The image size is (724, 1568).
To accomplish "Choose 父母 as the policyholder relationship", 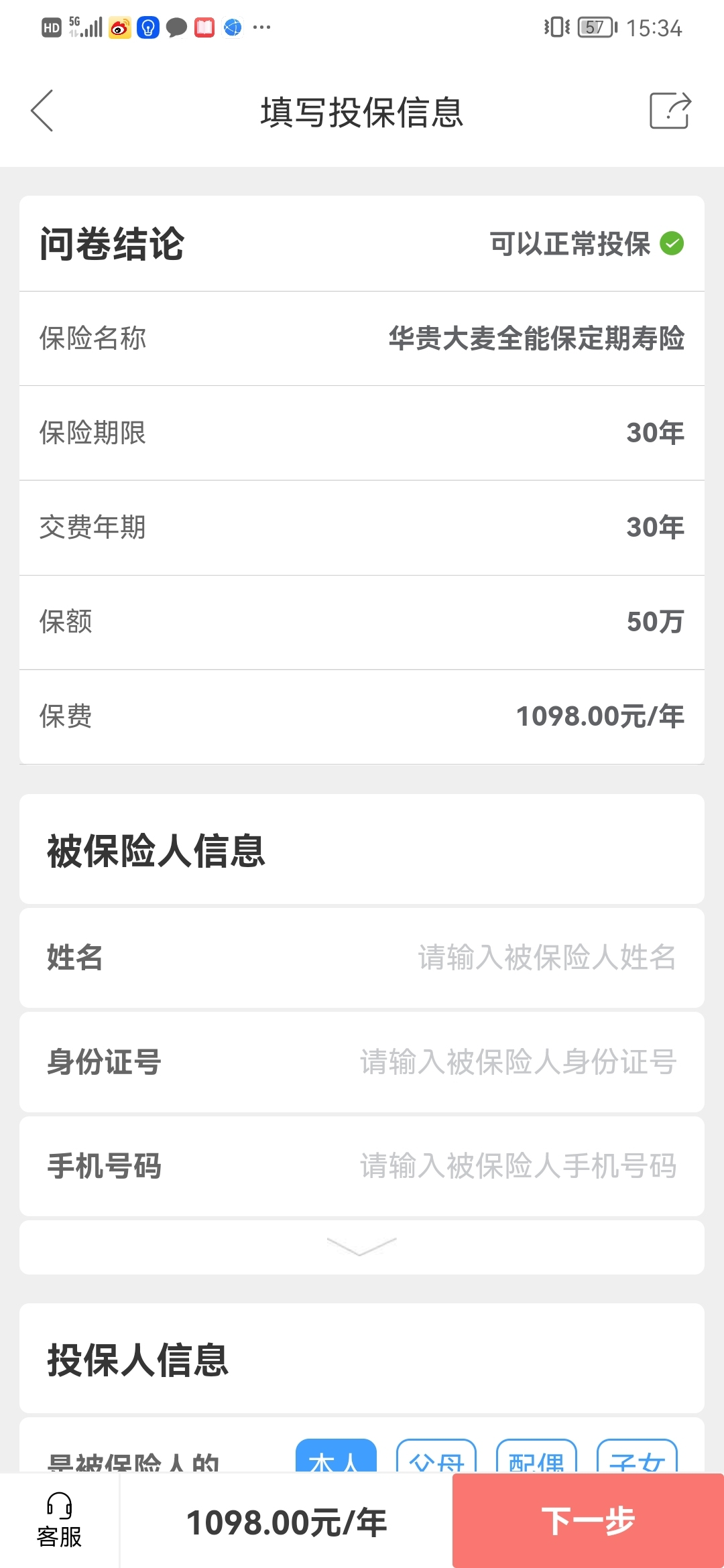I will tap(436, 1457).
